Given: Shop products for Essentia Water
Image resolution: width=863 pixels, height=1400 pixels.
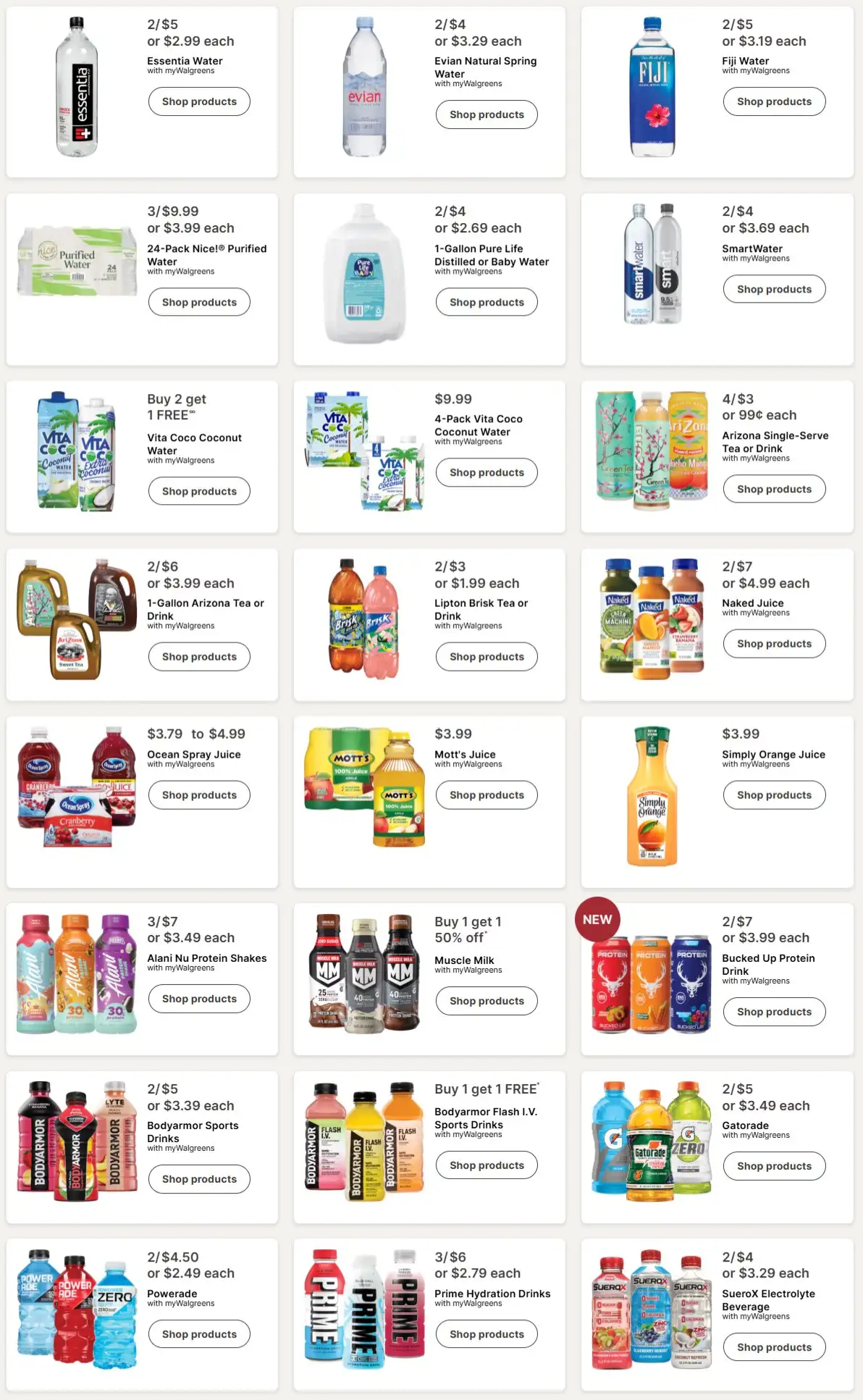Looking at the screenshot, I should [x=199, y=101].
